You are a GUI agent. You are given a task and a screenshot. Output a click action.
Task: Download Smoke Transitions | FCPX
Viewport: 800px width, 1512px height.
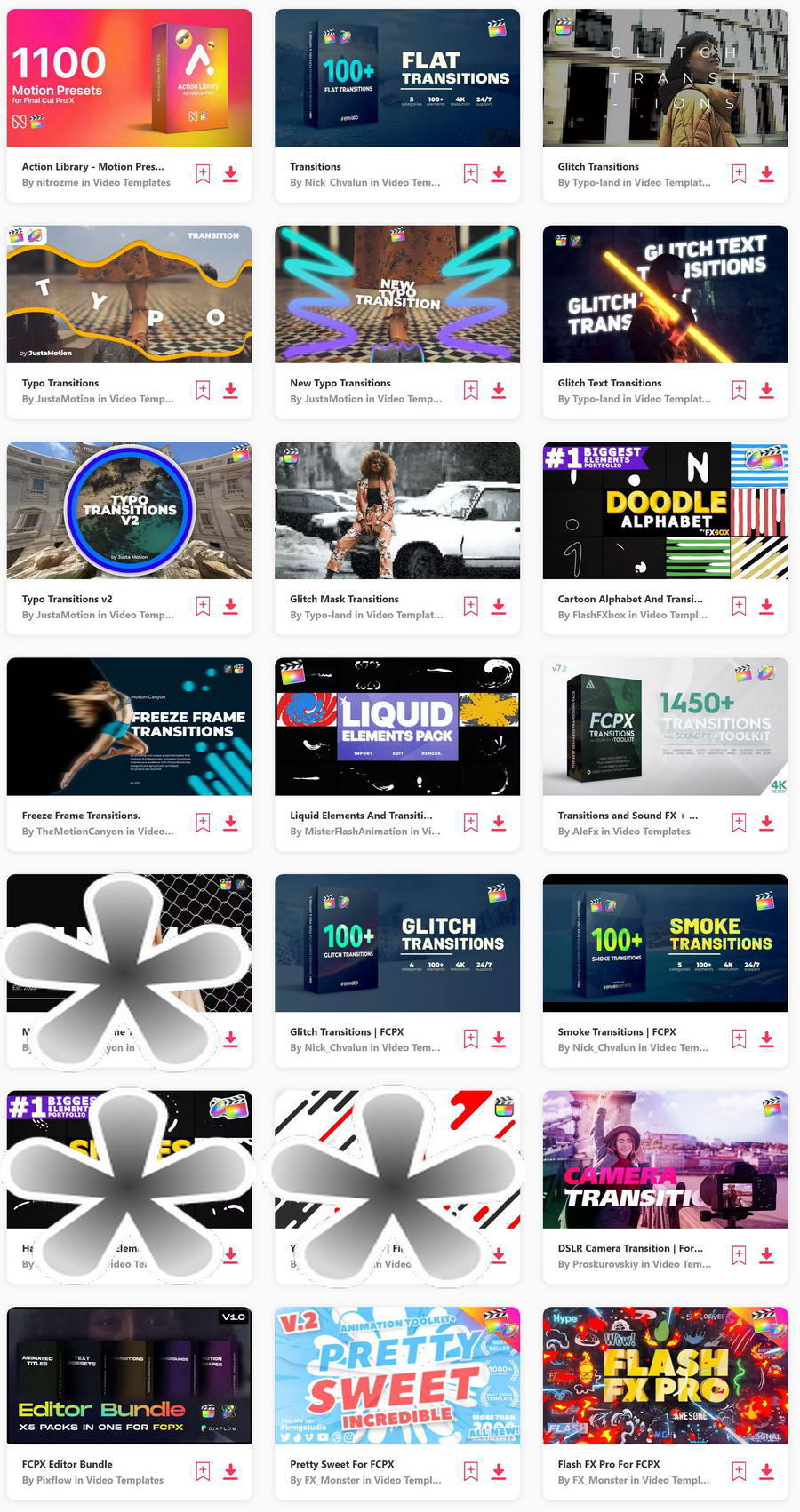[x=766, y=1039]
